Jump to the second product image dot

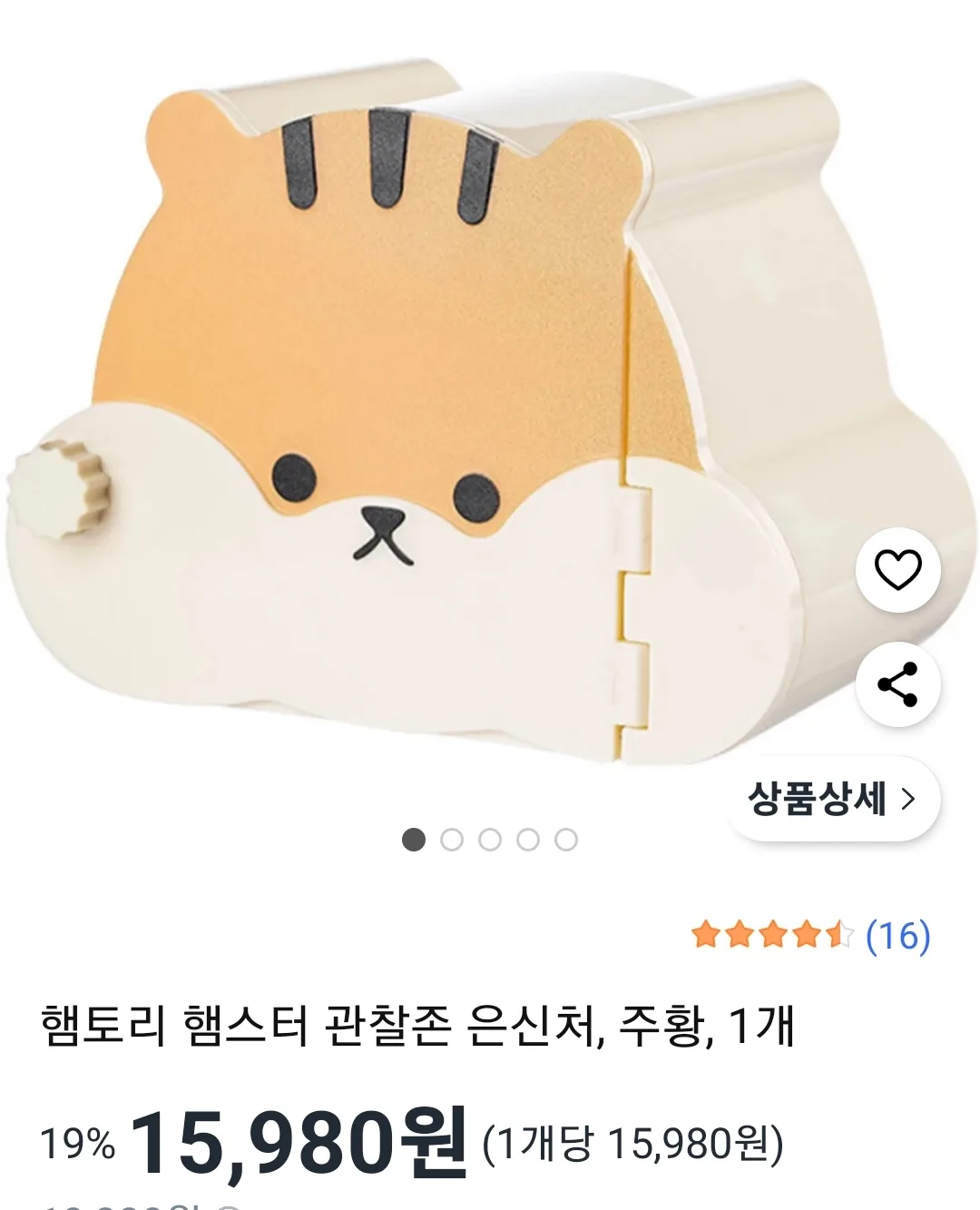[452, 841]
